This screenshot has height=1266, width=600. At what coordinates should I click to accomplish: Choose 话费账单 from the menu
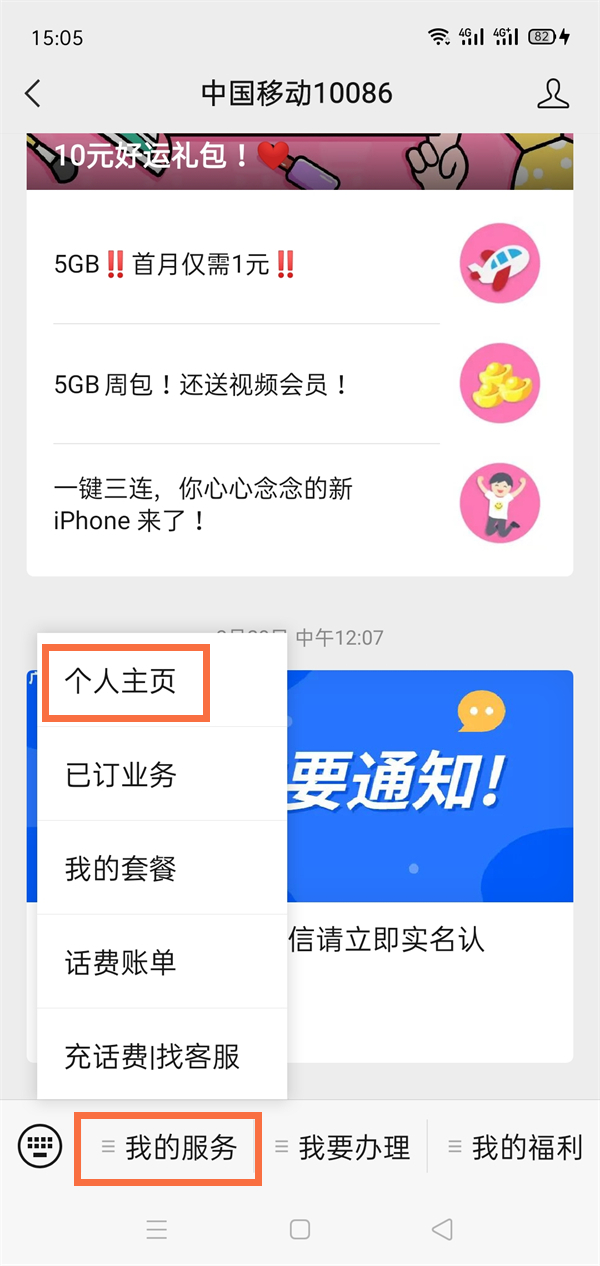[122, 962]
